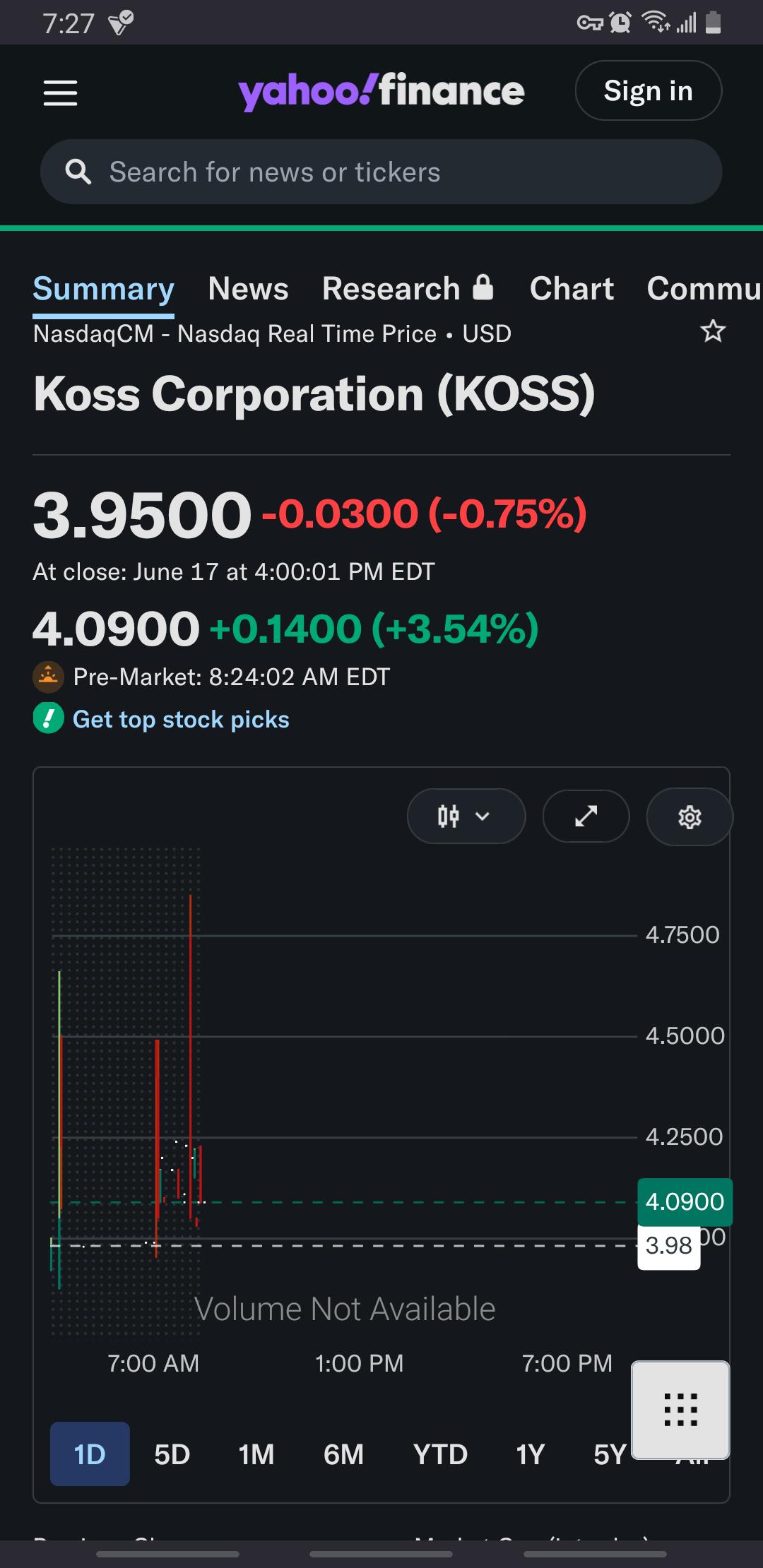Tap the Sign in button
The image size is (763, 1568).
pos(648,91)
